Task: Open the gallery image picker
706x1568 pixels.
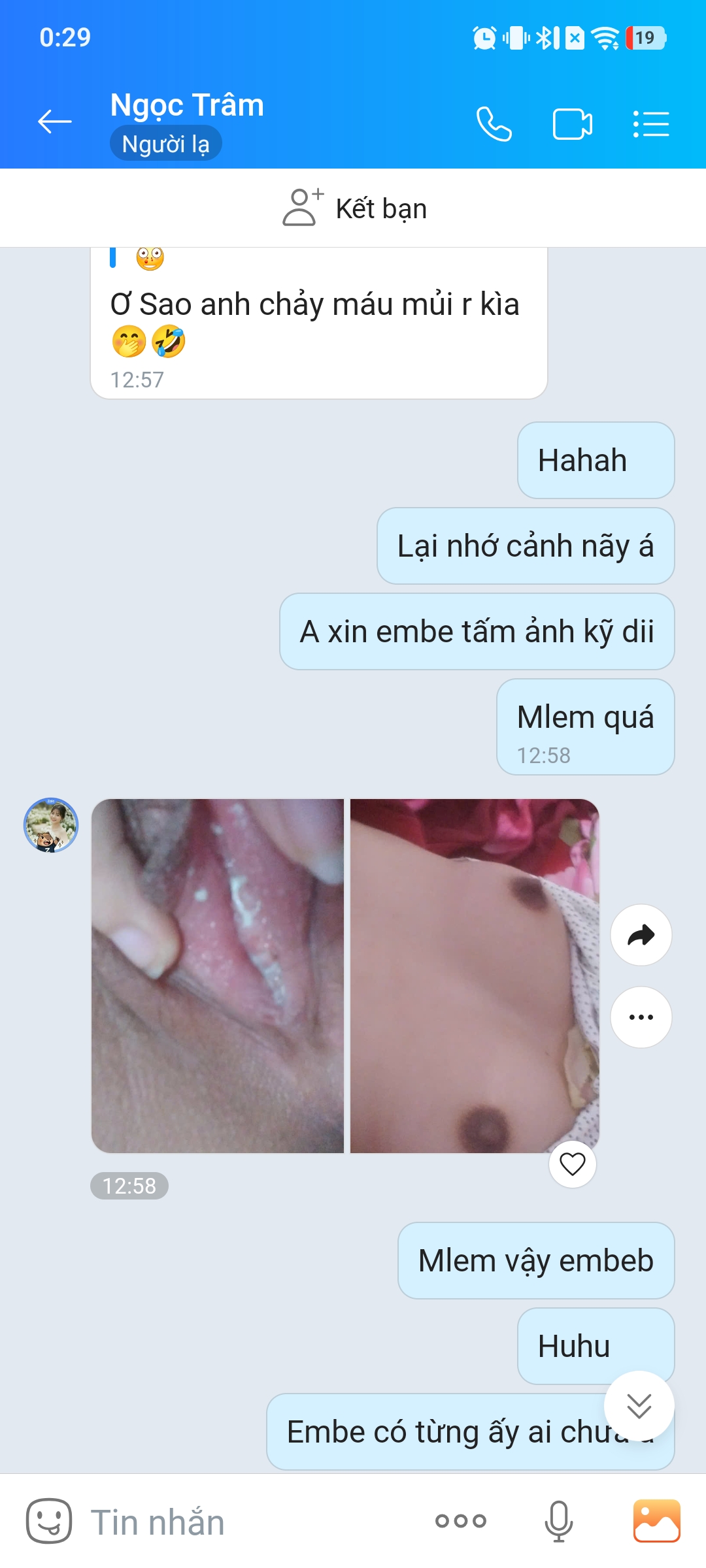Action: 656,1521
